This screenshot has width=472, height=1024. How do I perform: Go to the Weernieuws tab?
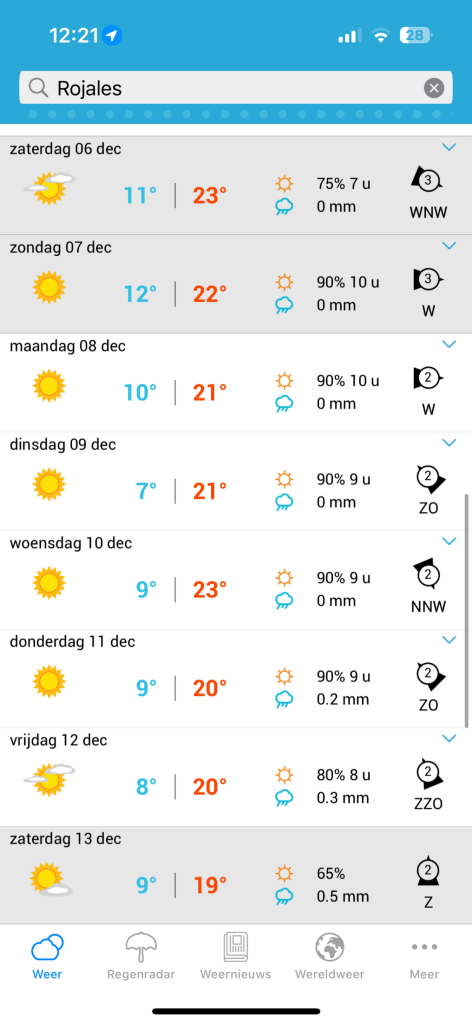(236, 957)
